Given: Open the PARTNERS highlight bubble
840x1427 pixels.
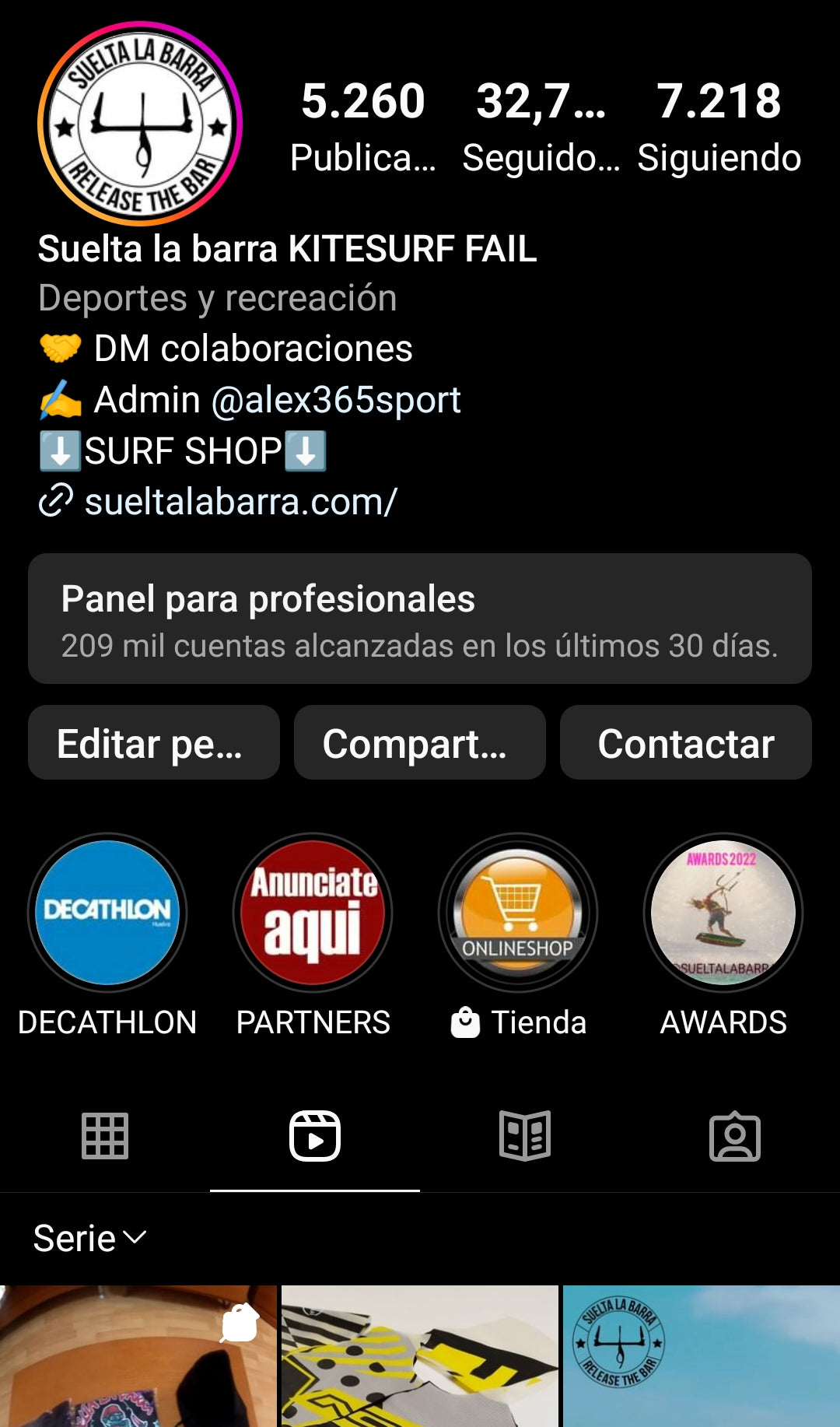Looking at the screenshot, I should click(x=312, y=915).
